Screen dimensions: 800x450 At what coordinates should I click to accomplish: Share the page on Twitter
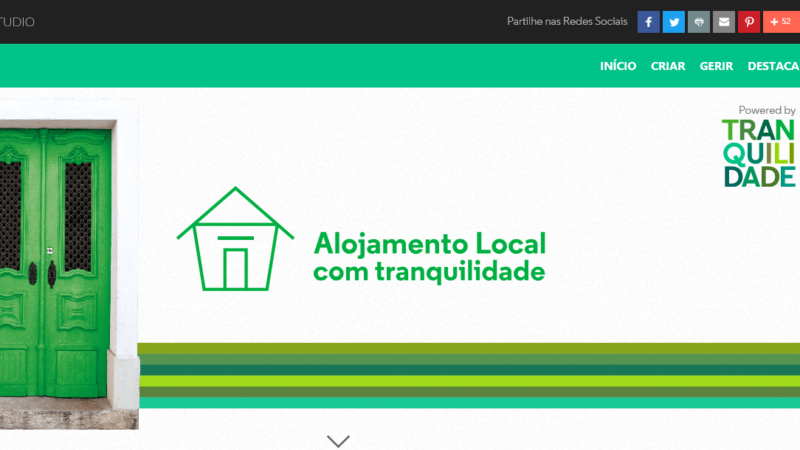[674, 22]
